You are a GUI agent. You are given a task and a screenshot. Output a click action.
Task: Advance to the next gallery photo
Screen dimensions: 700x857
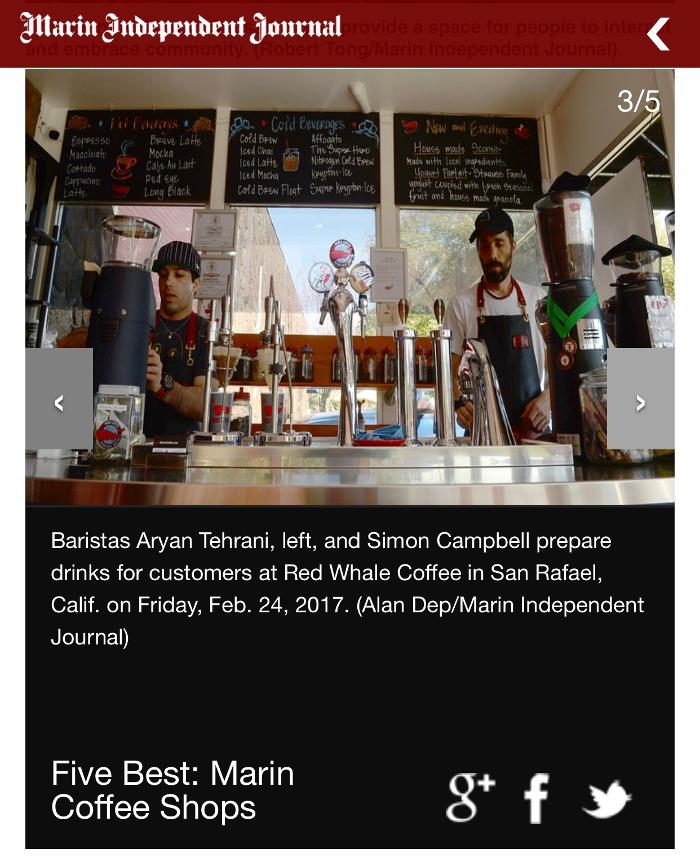point(640,400)
